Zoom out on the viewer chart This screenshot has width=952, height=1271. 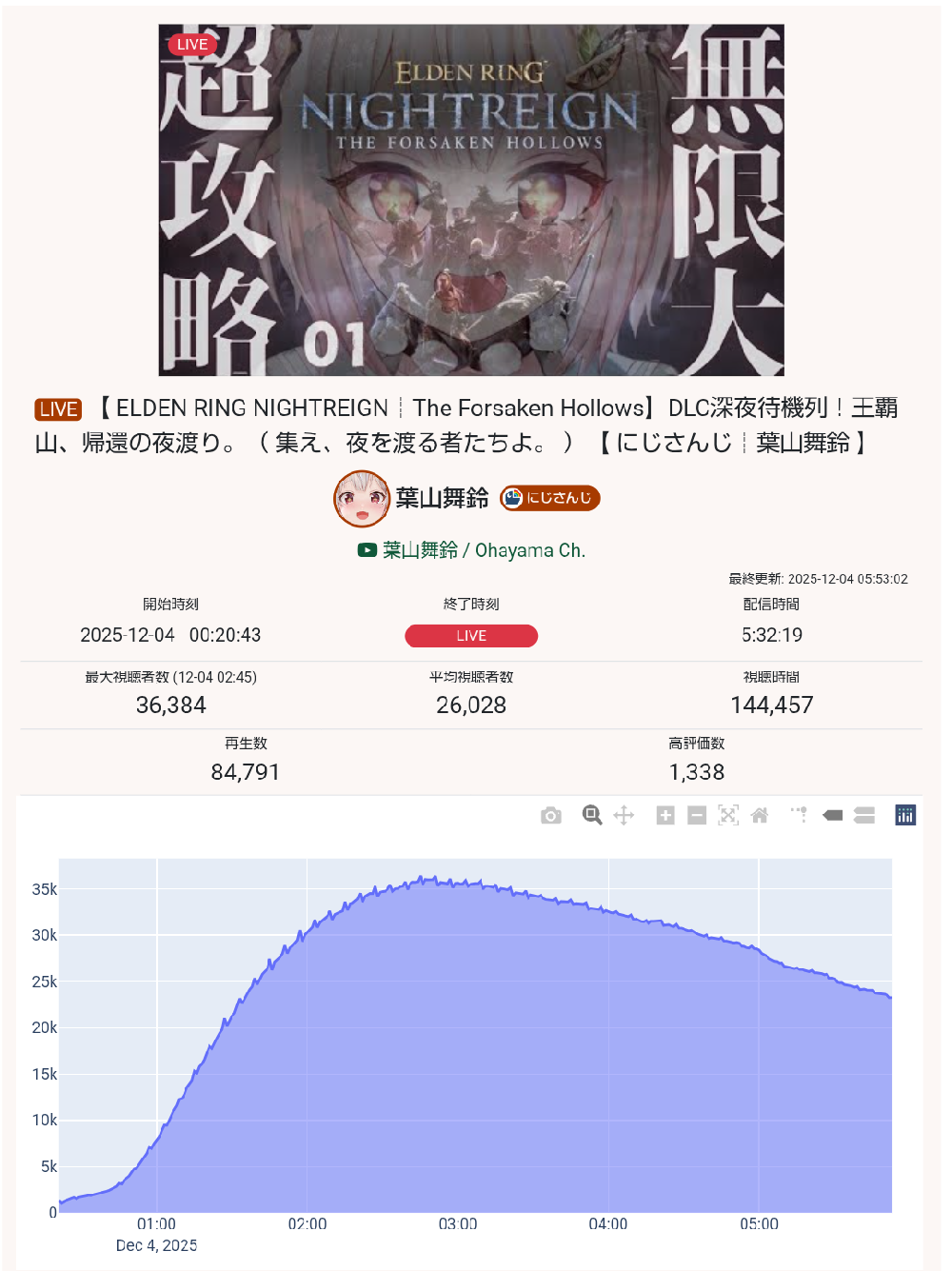pyautogui.click(x=697, y=816)
